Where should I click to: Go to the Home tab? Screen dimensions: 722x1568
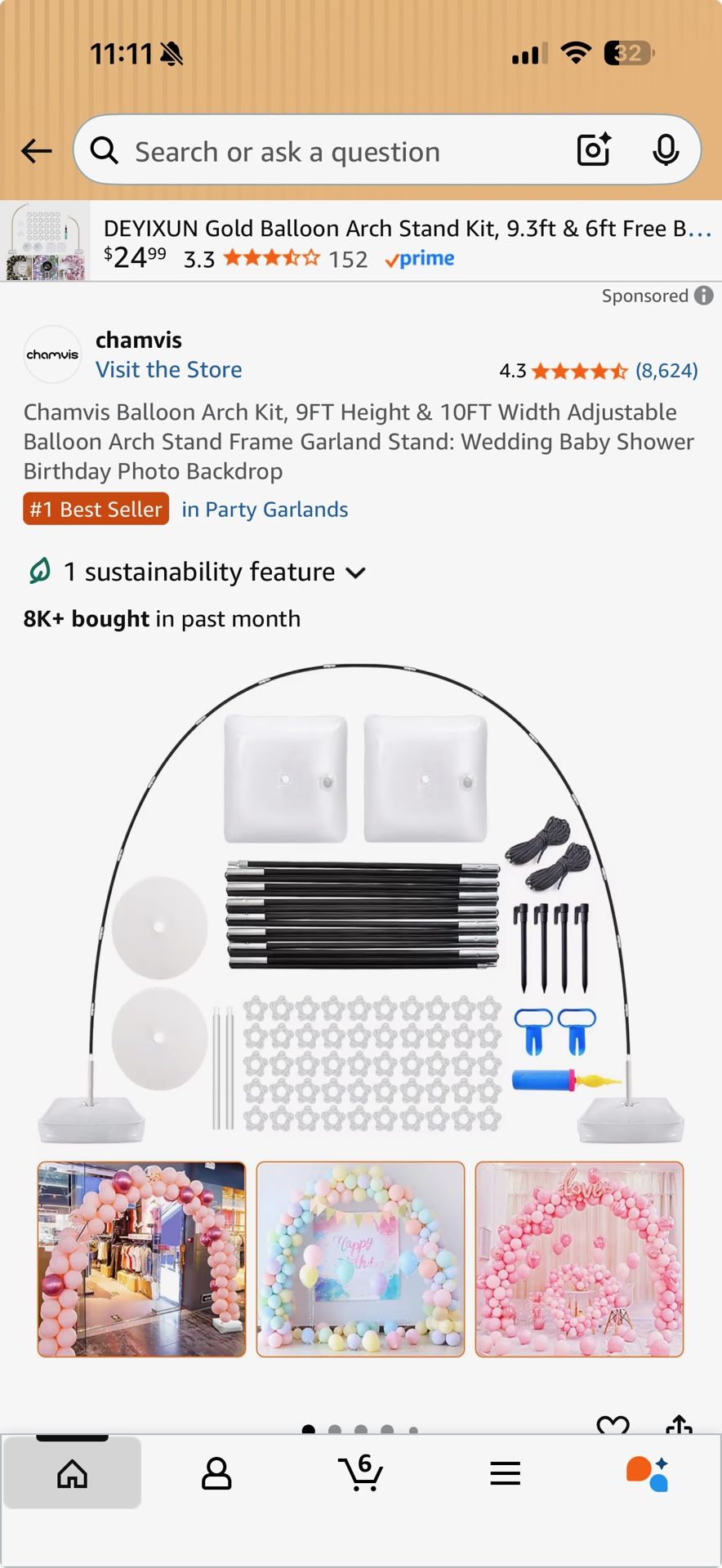pos(72,1474)
